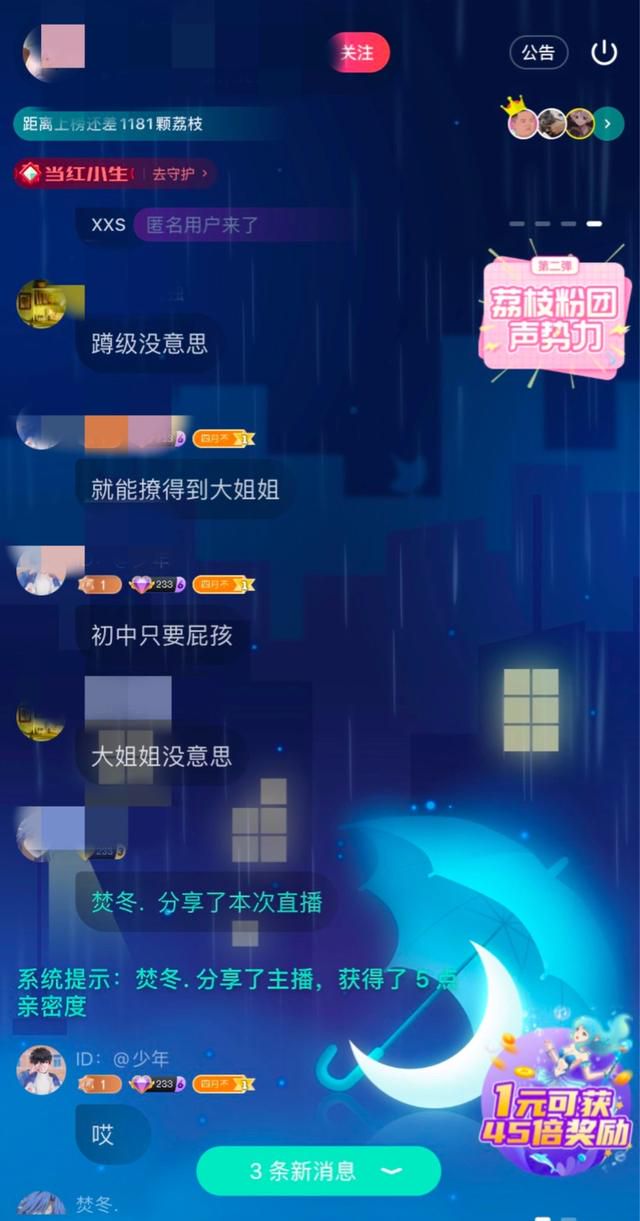Open the host avatar at top
The height and width of the screenshot is (1221, 640).
tap(53, 53)
